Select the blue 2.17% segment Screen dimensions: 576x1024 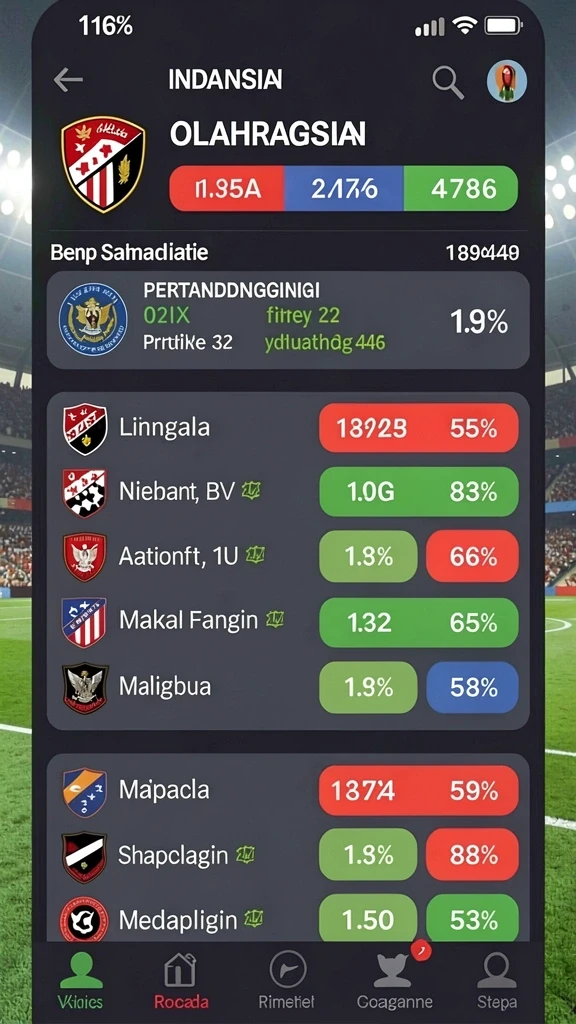(x=344, y=188)
